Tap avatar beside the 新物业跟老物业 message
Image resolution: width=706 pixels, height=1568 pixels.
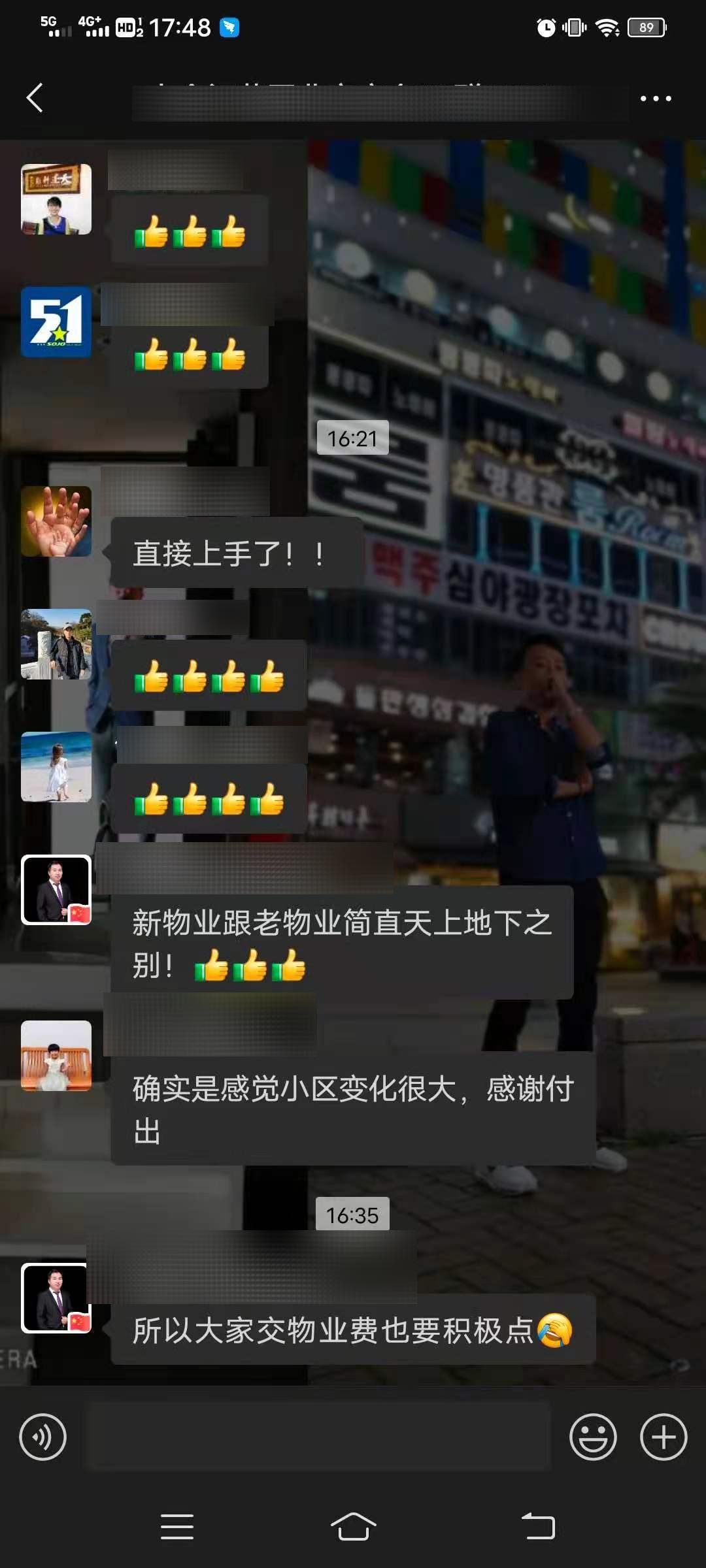pos(56,890)
